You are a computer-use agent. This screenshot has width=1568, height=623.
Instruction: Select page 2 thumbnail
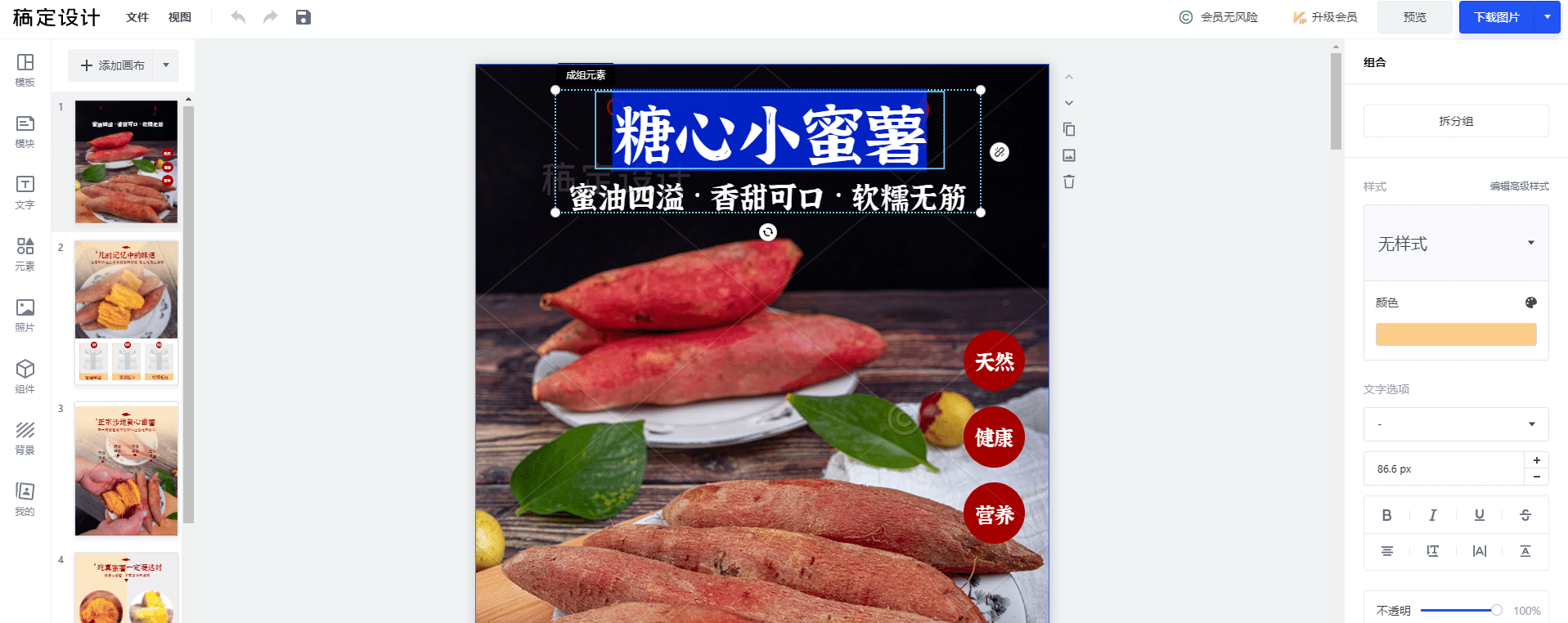click(126, 311)
